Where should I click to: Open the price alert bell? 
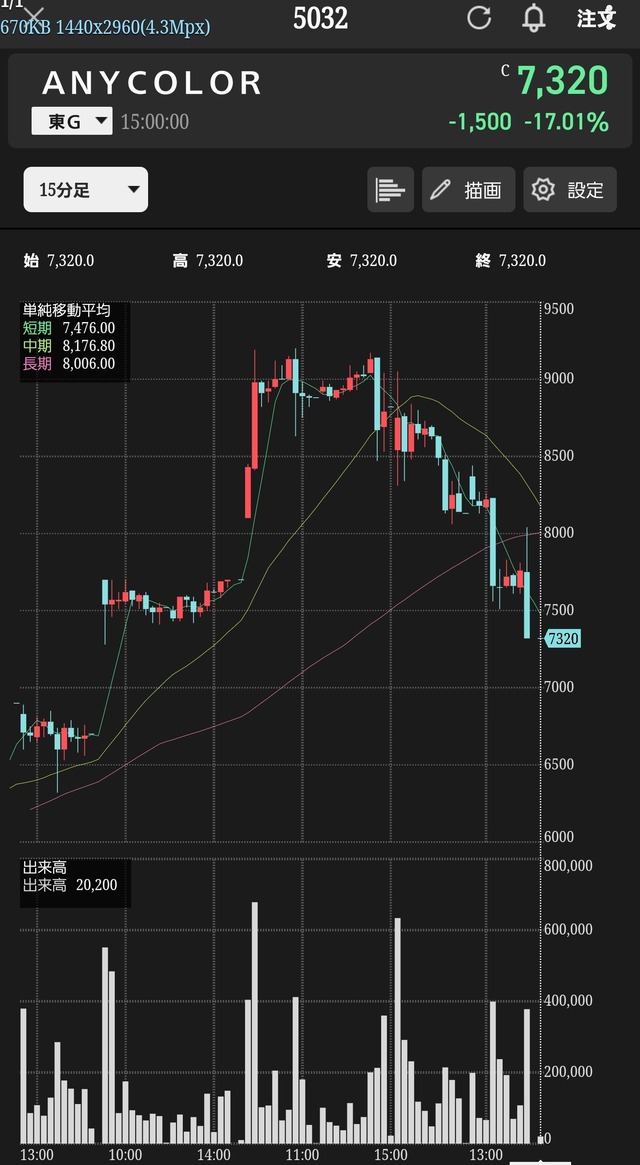pos(534,18)
